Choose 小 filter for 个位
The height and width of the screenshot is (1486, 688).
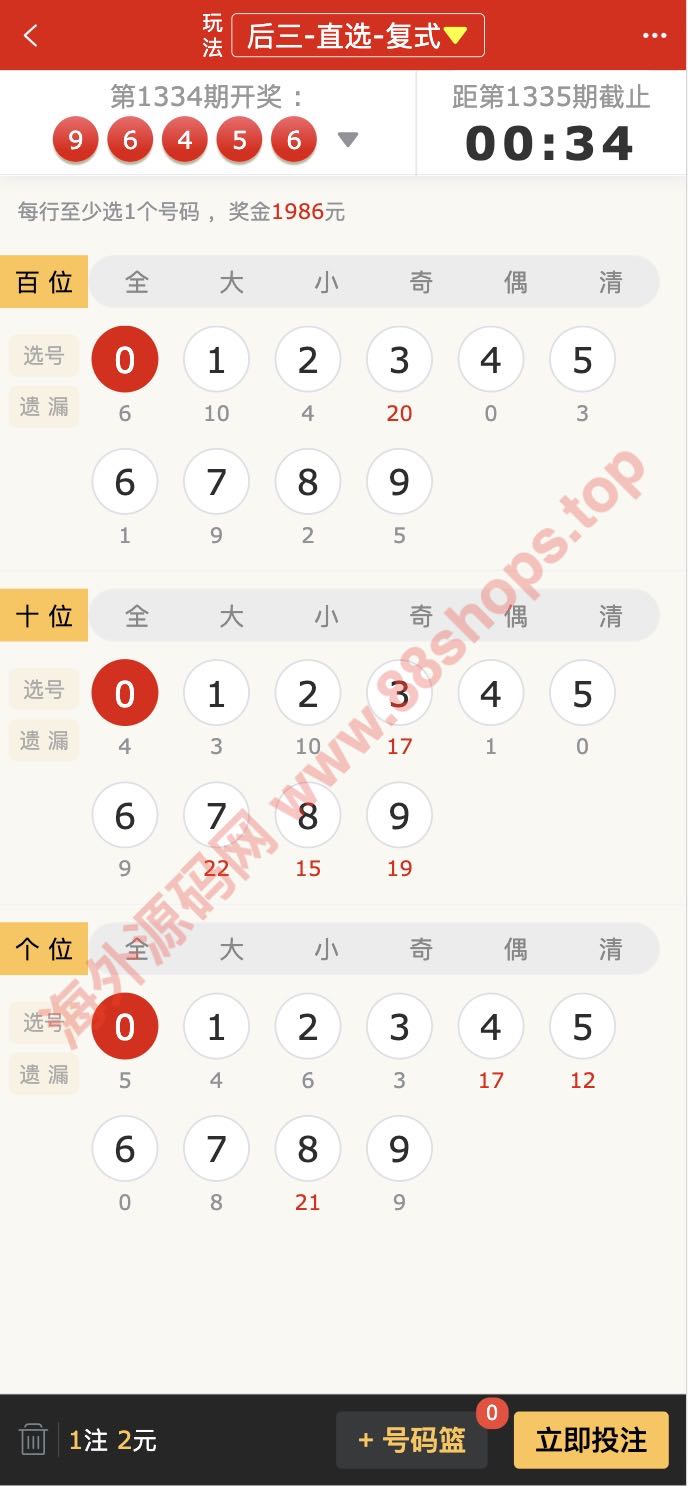(x=327, y=949)
